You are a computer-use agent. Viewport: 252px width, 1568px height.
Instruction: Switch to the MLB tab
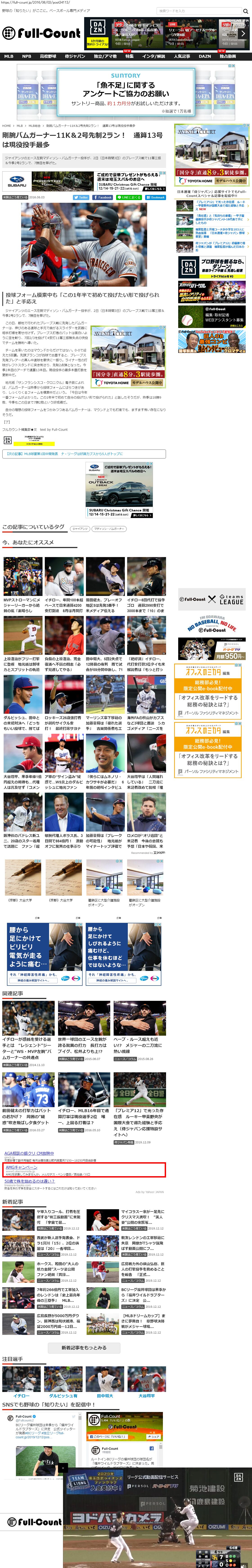[9, 56]
